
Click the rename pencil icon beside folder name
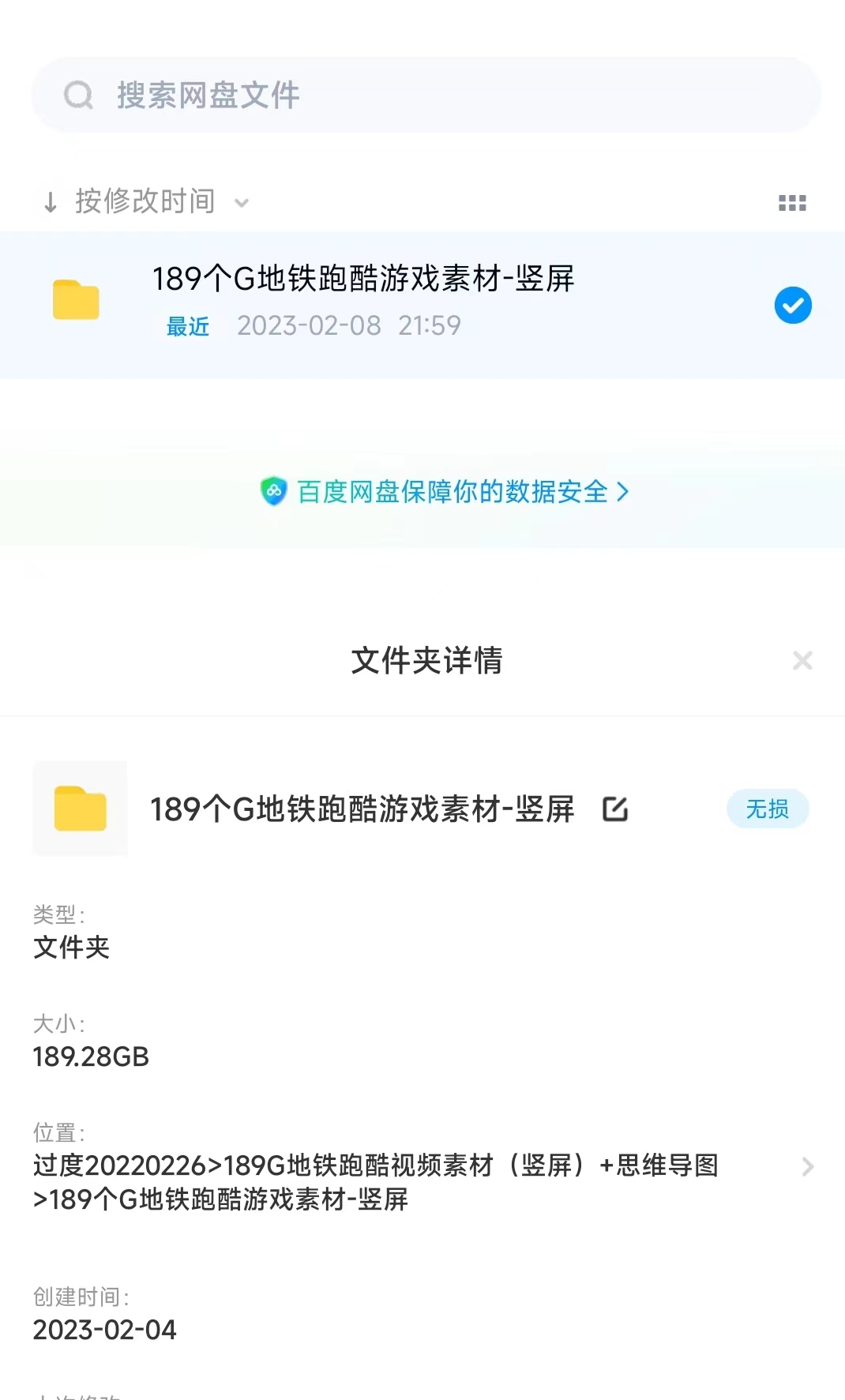[x=617, y=809]
